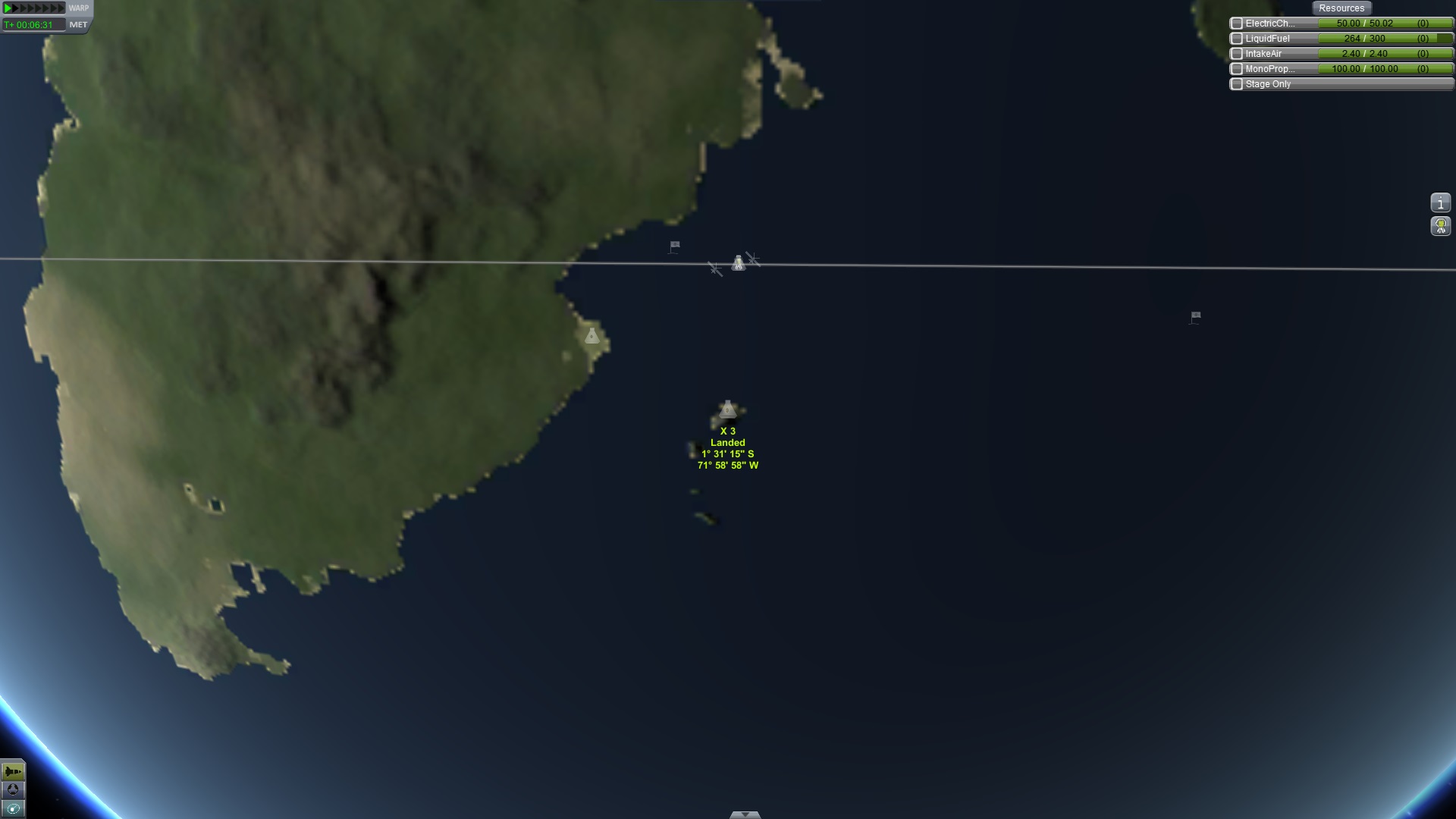
Task: Check the MonoProp resource checkbox
Action: (1237, 69)
